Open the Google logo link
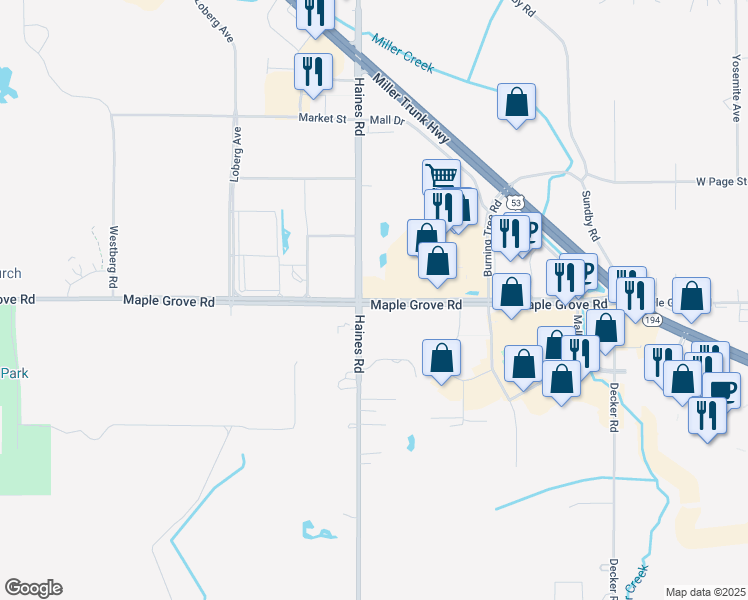The width and height of the screenshot is (748, 600). click(x=33, y=588)
